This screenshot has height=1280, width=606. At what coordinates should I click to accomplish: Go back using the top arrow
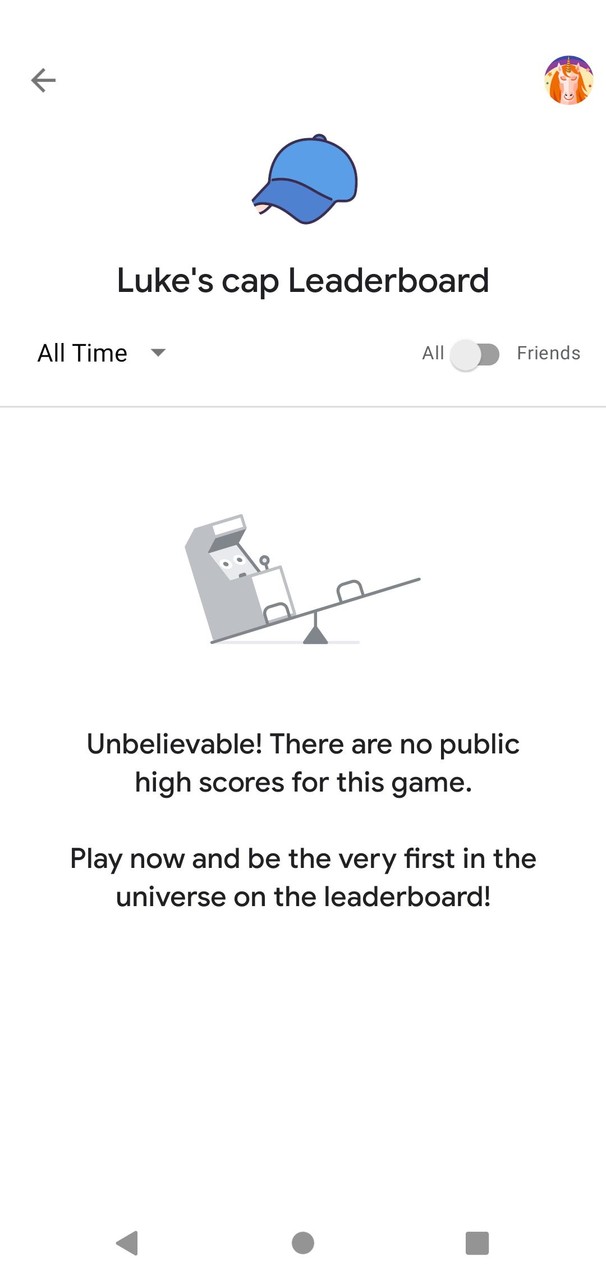click(43, 80)
